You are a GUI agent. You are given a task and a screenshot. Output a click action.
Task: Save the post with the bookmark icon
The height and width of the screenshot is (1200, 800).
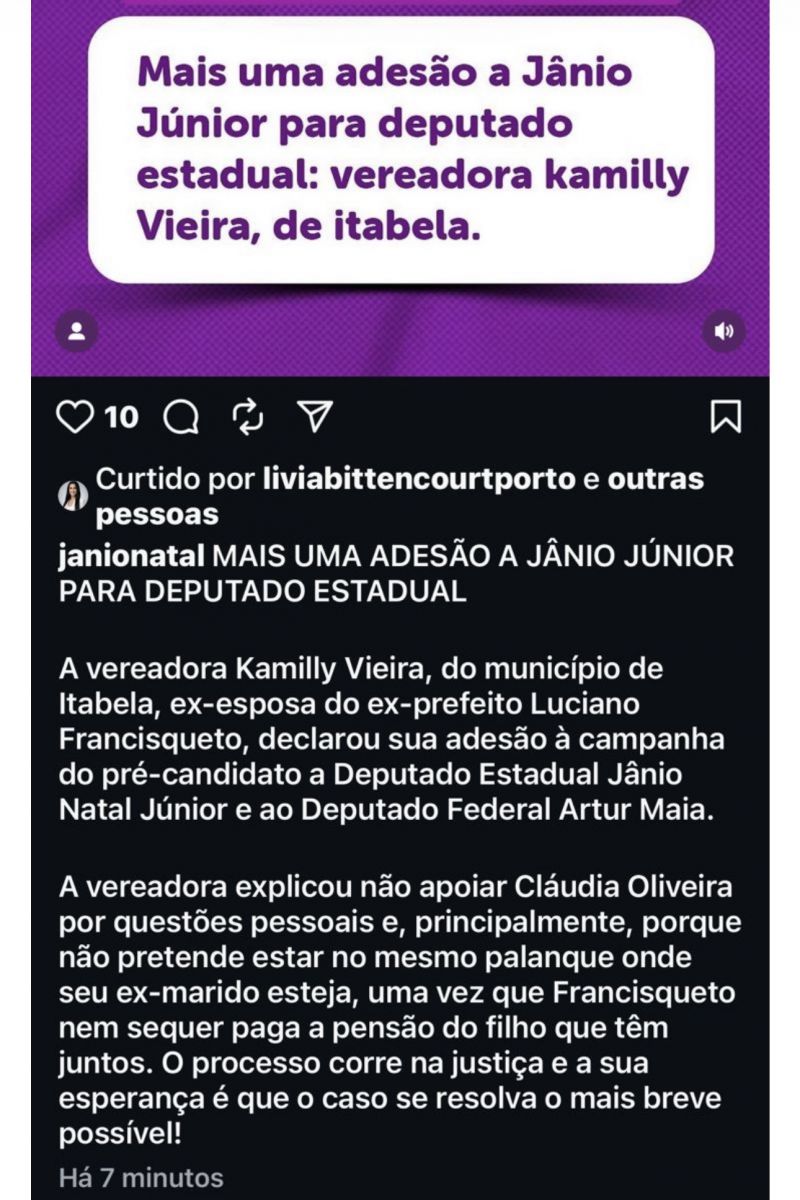[x=725, y=417]
